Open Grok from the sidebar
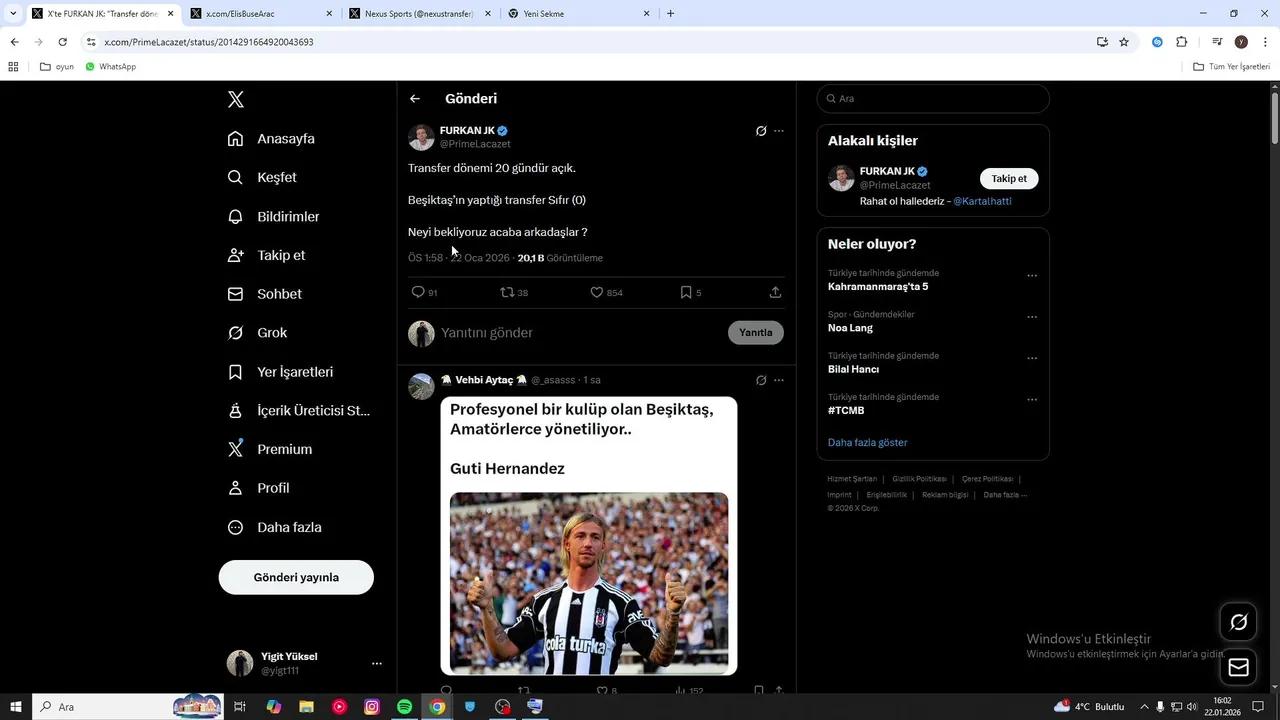 (271, 333)
